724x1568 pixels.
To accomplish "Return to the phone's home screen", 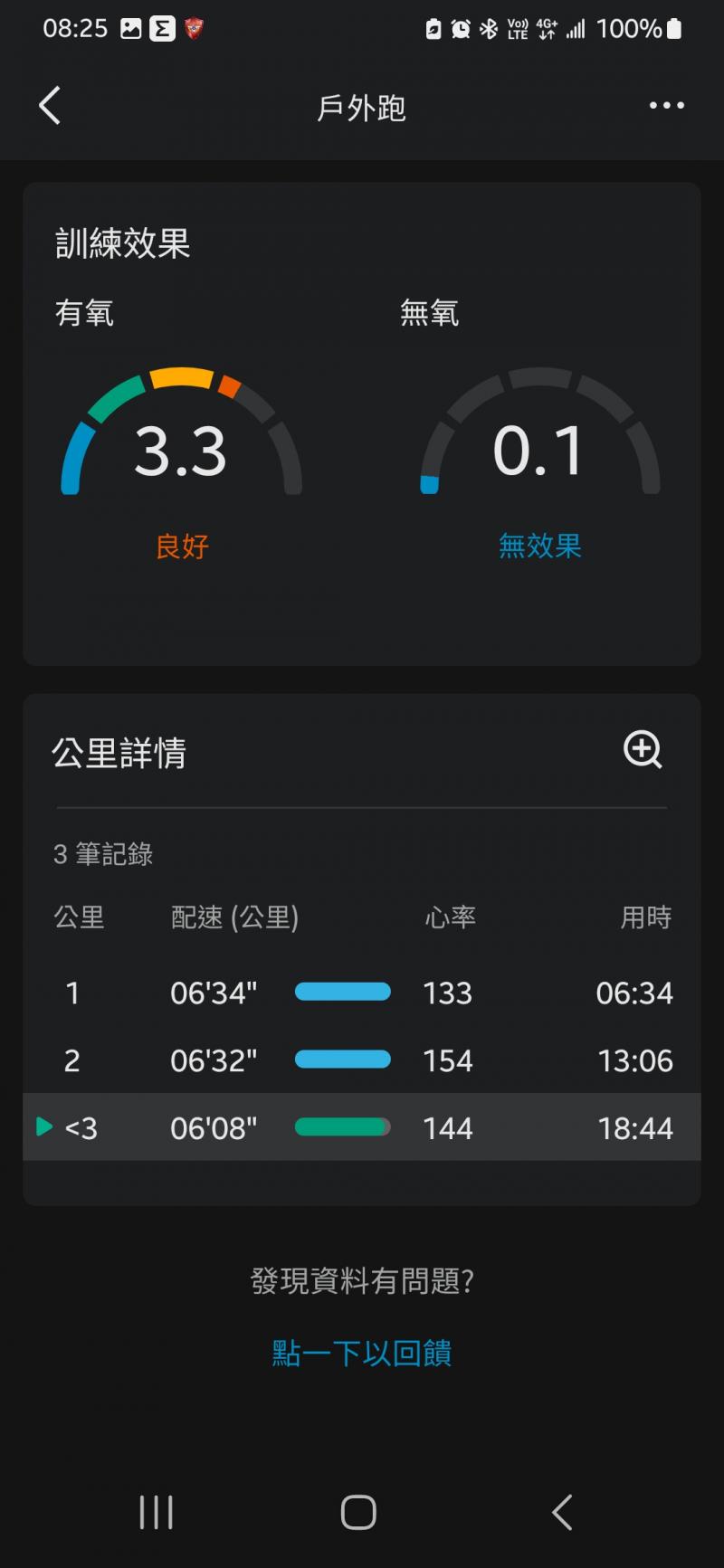I will click(x=358, y=1512).
